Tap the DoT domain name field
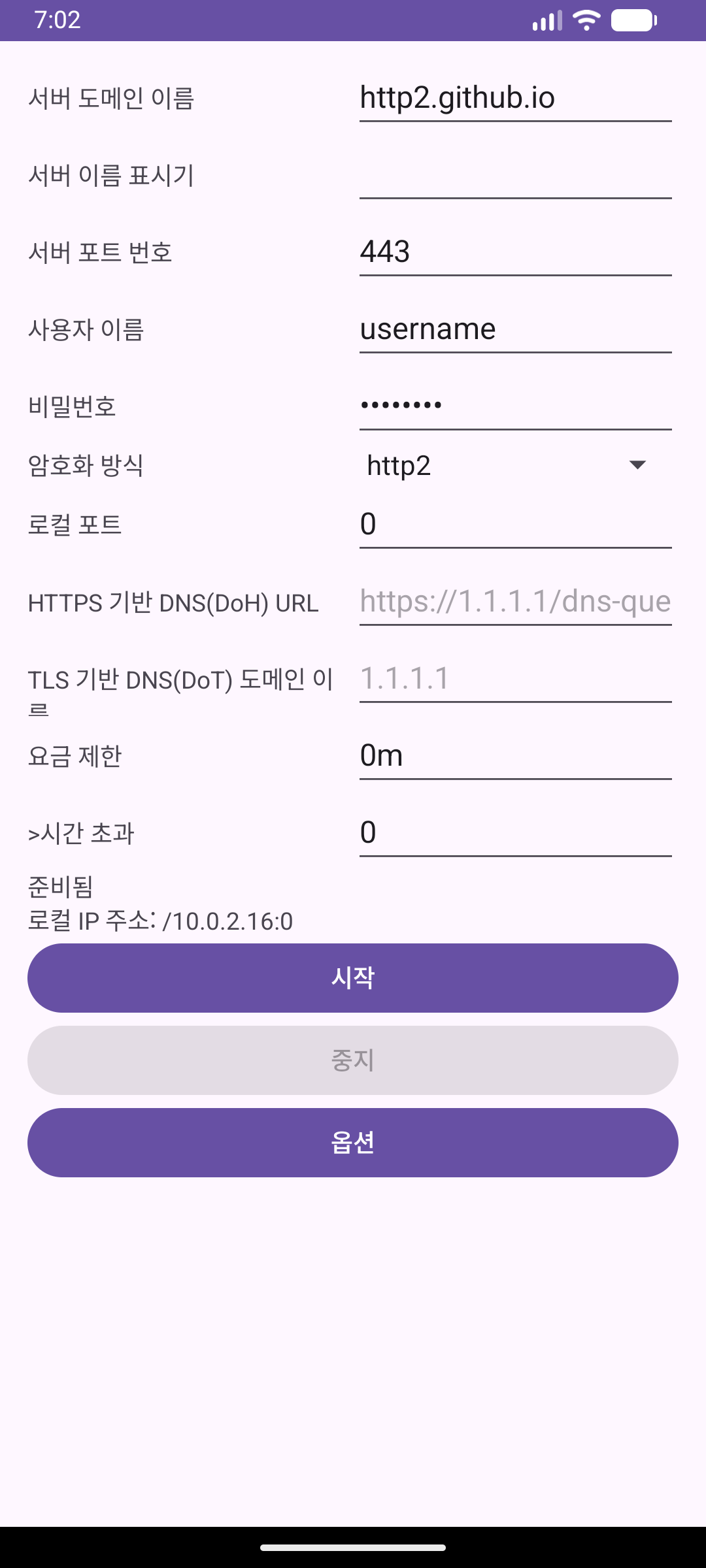 (x=515, y=679)
